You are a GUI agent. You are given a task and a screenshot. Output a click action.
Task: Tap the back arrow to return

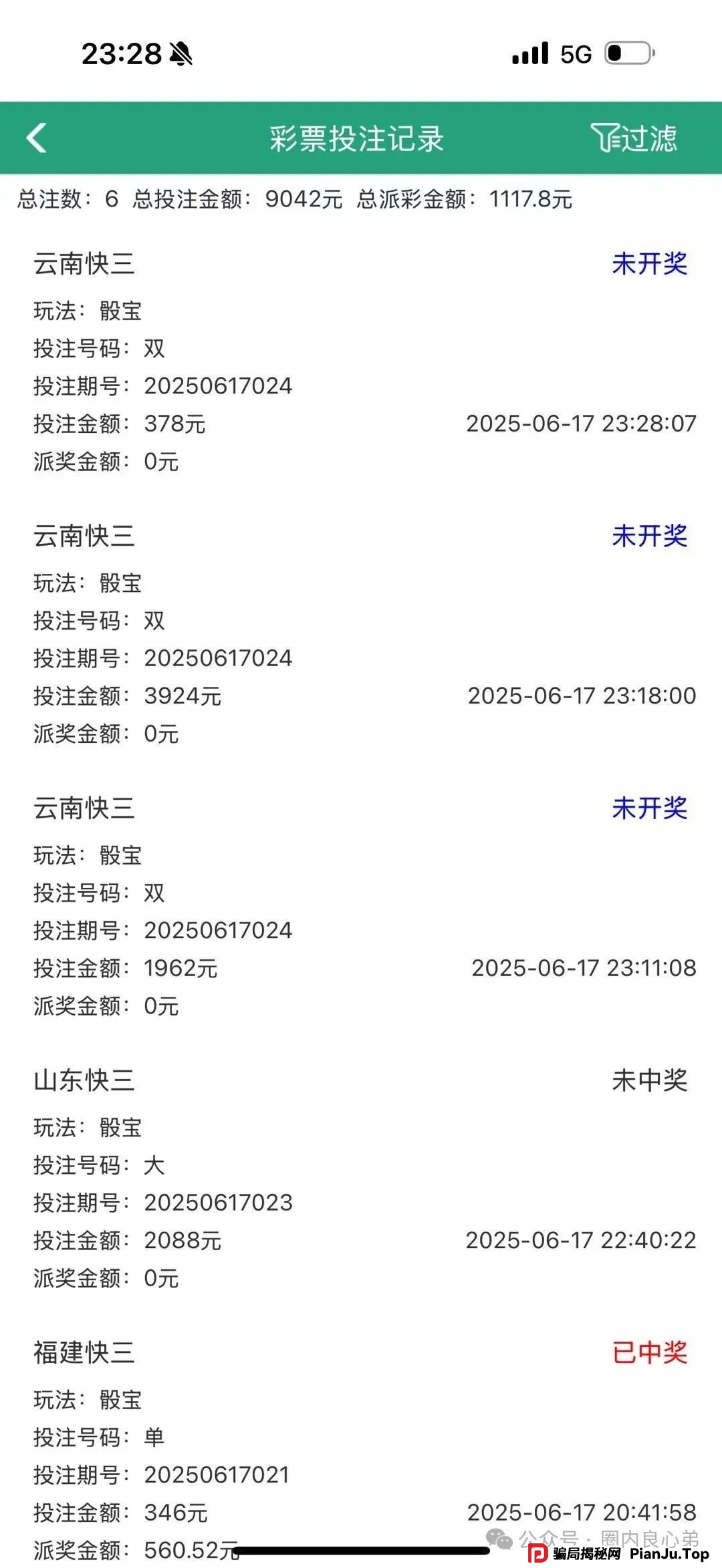click(x=37, y=139)
